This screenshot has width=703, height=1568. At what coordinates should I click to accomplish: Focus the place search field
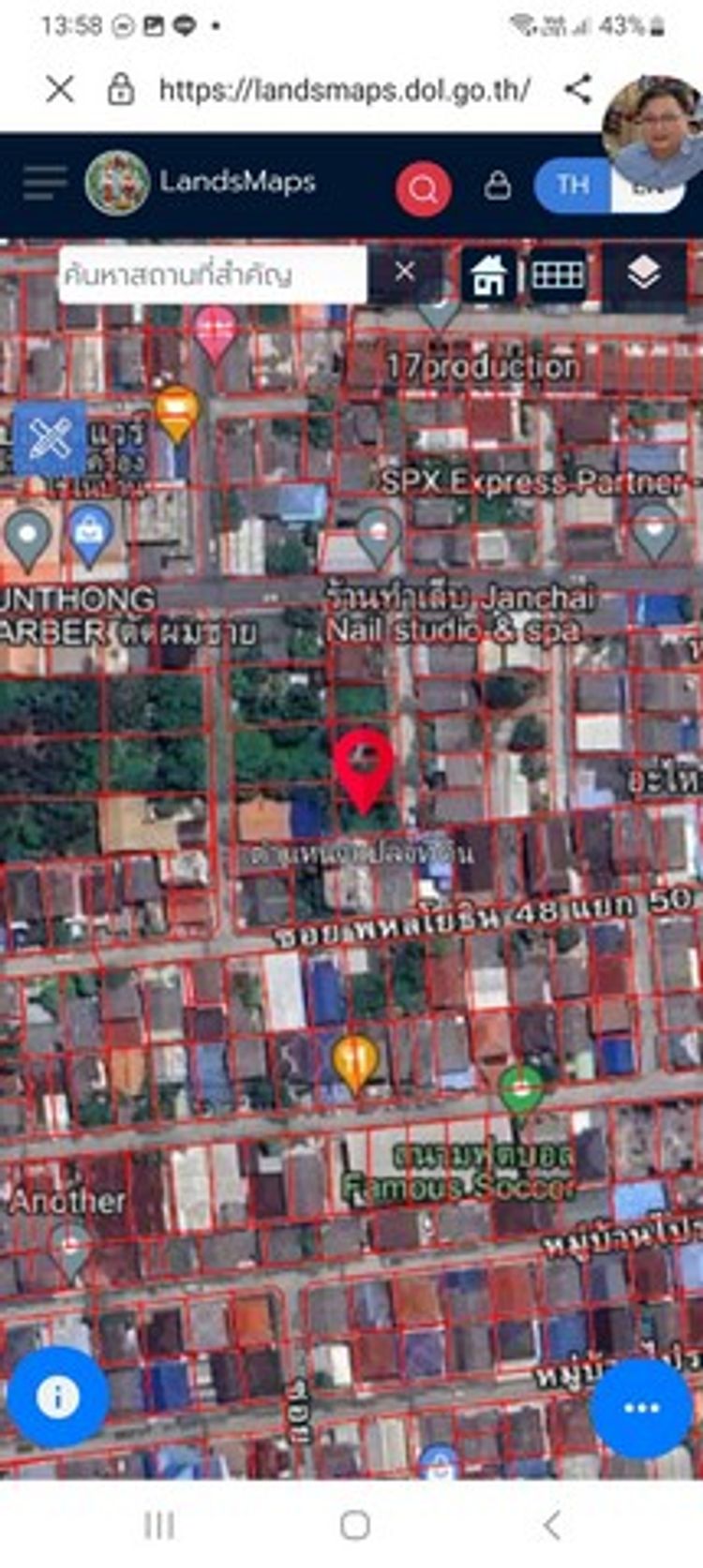(212, 274)
